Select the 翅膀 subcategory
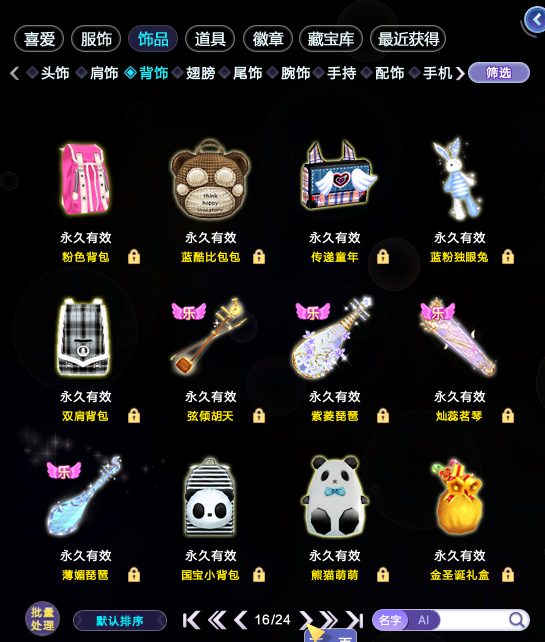 [x=195, y=73]
